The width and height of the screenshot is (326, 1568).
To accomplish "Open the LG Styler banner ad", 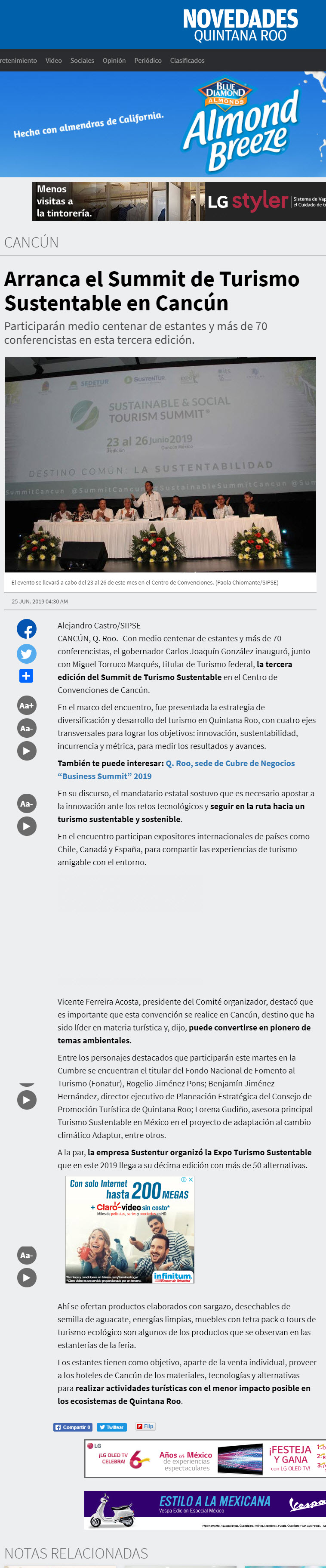I will tap(179, 201).
